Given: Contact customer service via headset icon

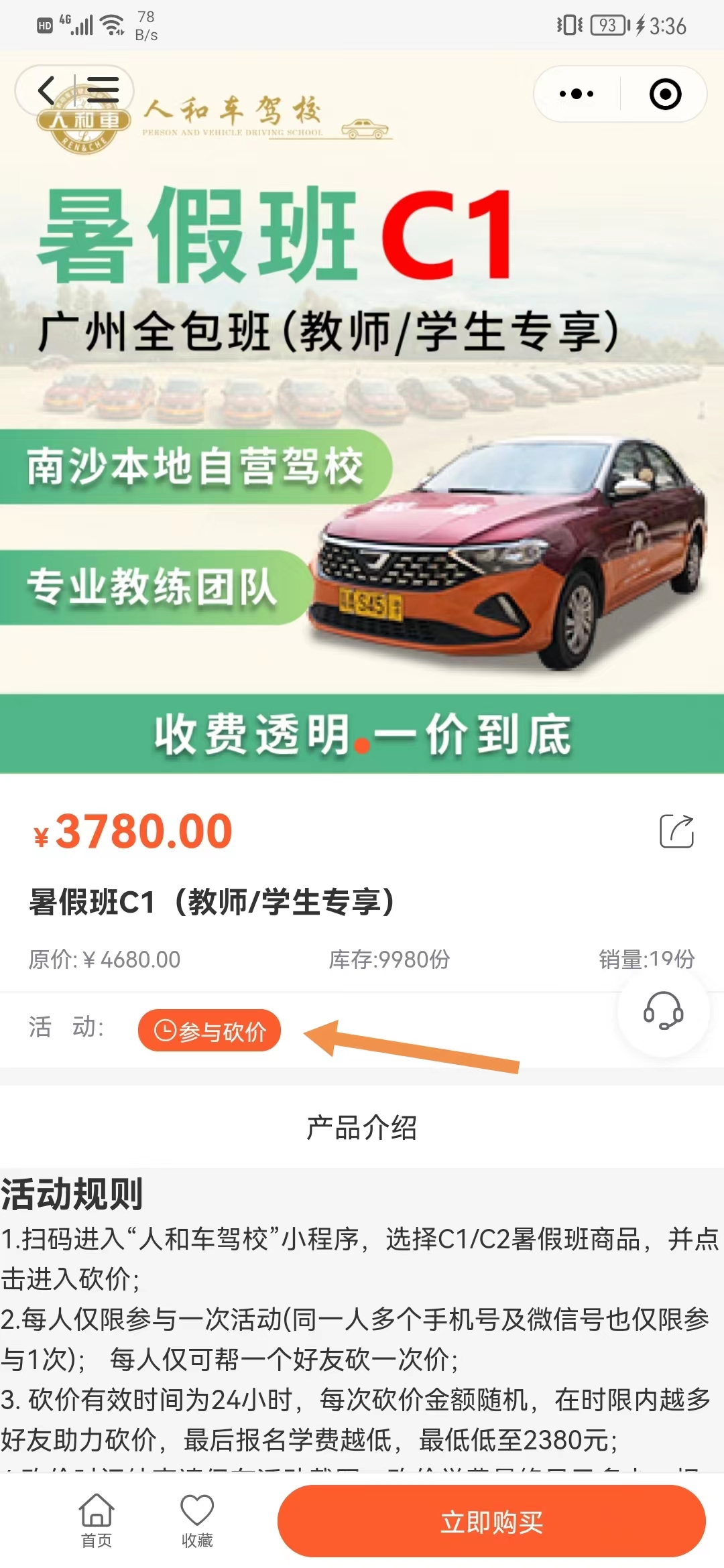Looking at the screenshot, I should (x=663, y=1010).
